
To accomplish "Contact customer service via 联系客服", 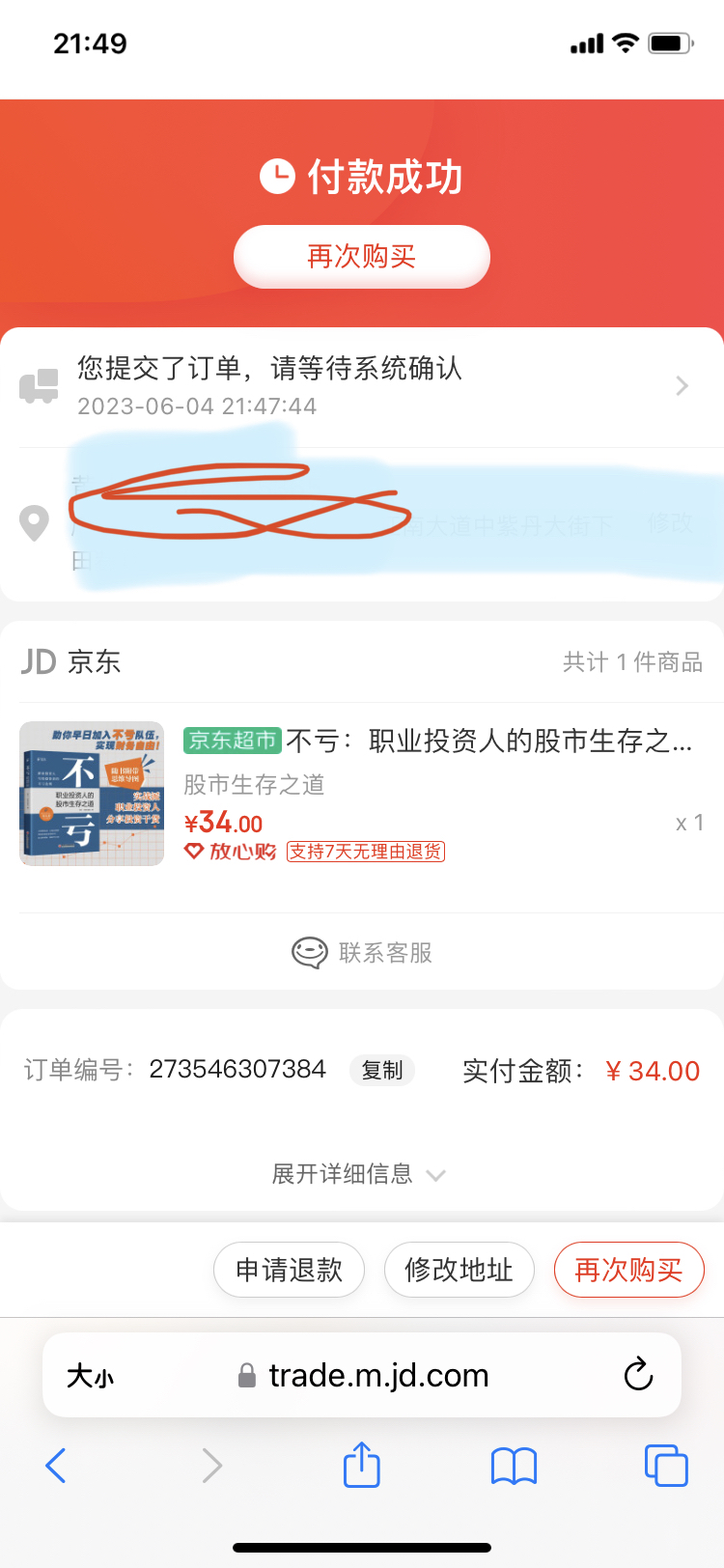I will point(362,953).
